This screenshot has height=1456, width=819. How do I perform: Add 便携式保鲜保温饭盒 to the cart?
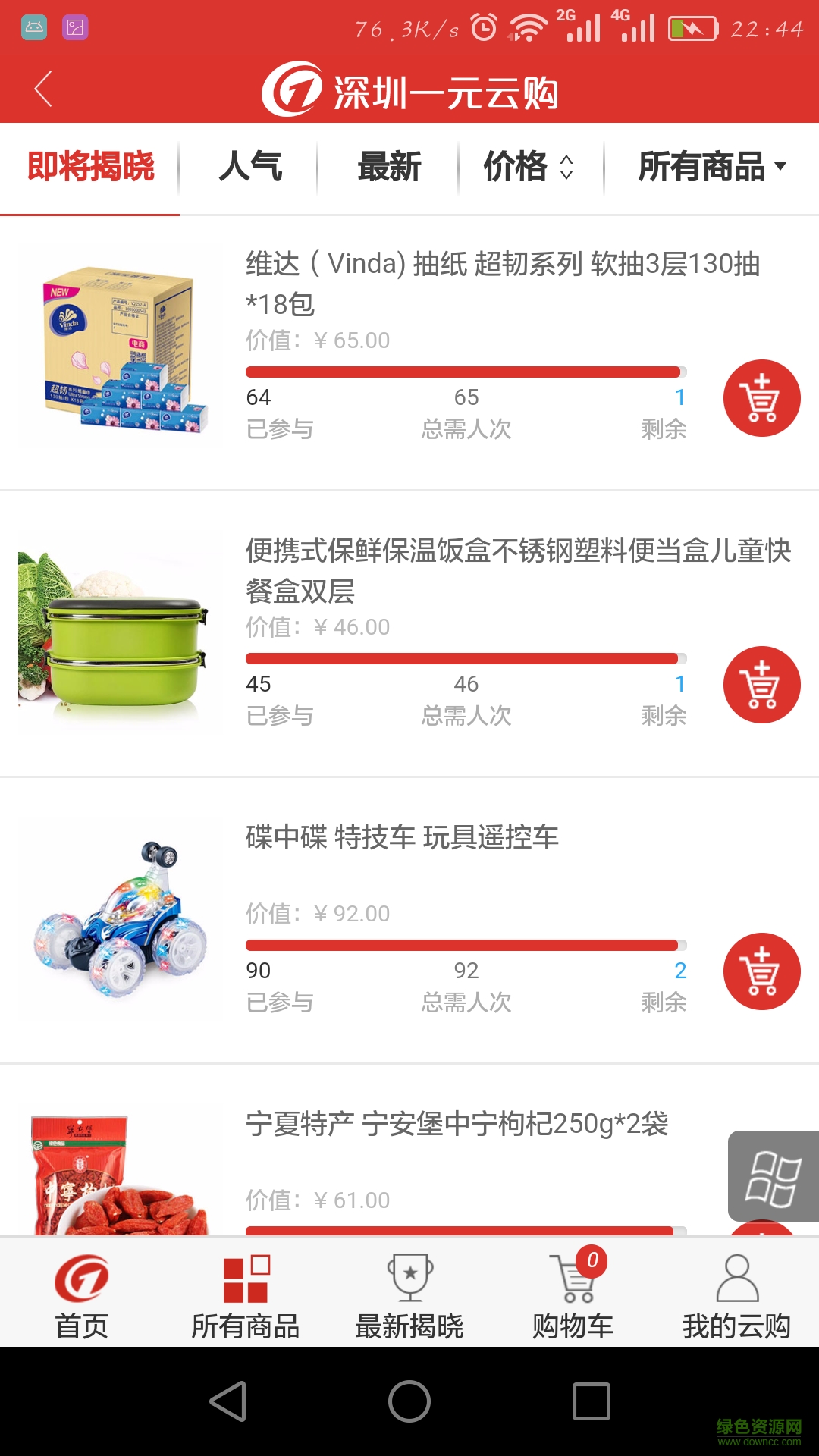pos(761,685)
